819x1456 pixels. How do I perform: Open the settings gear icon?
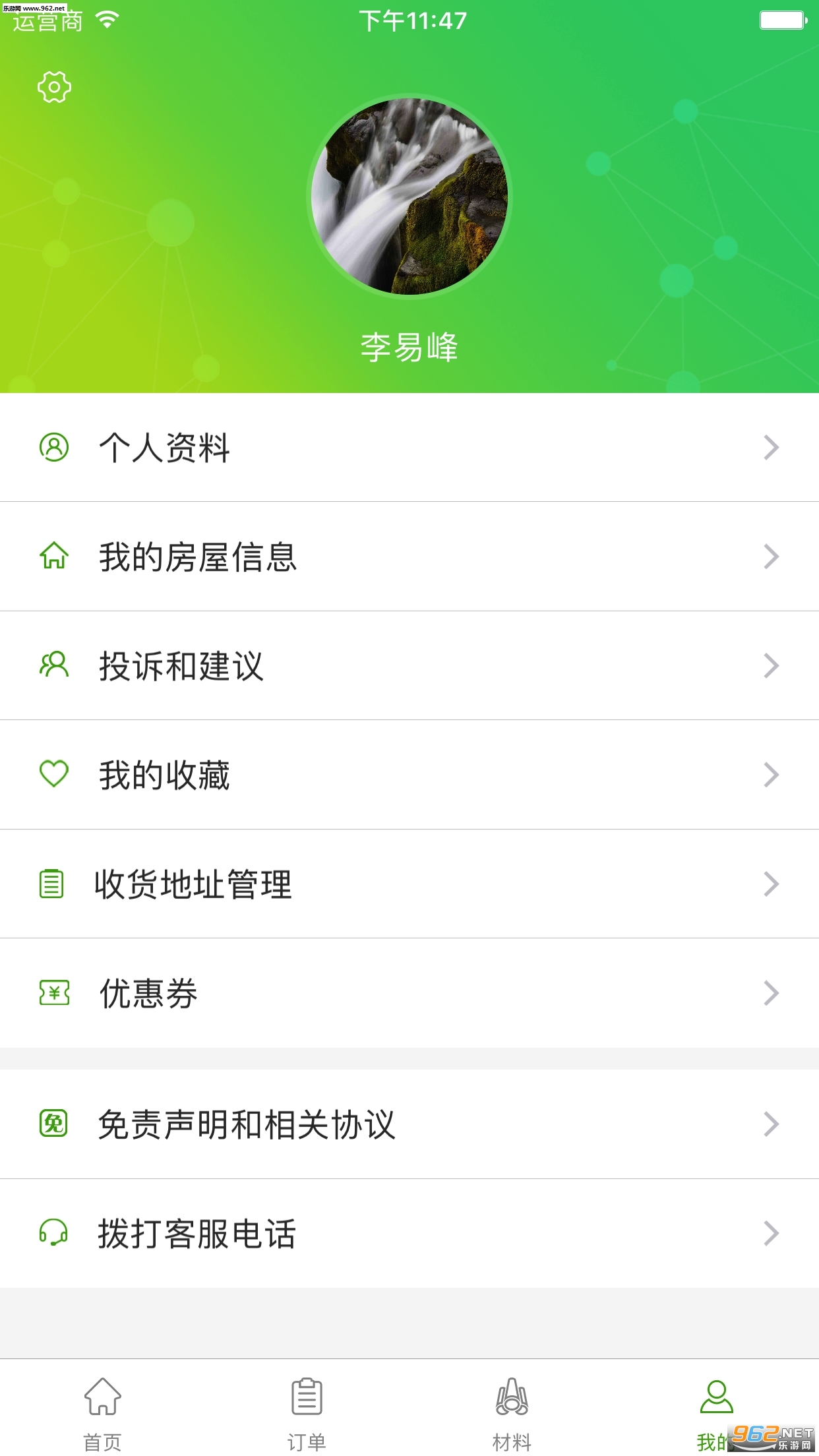[x=54, y=87]
